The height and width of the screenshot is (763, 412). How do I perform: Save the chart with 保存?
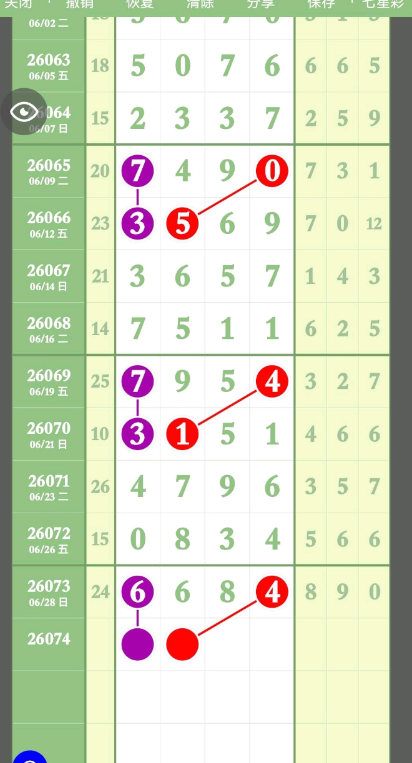point(322,4)
